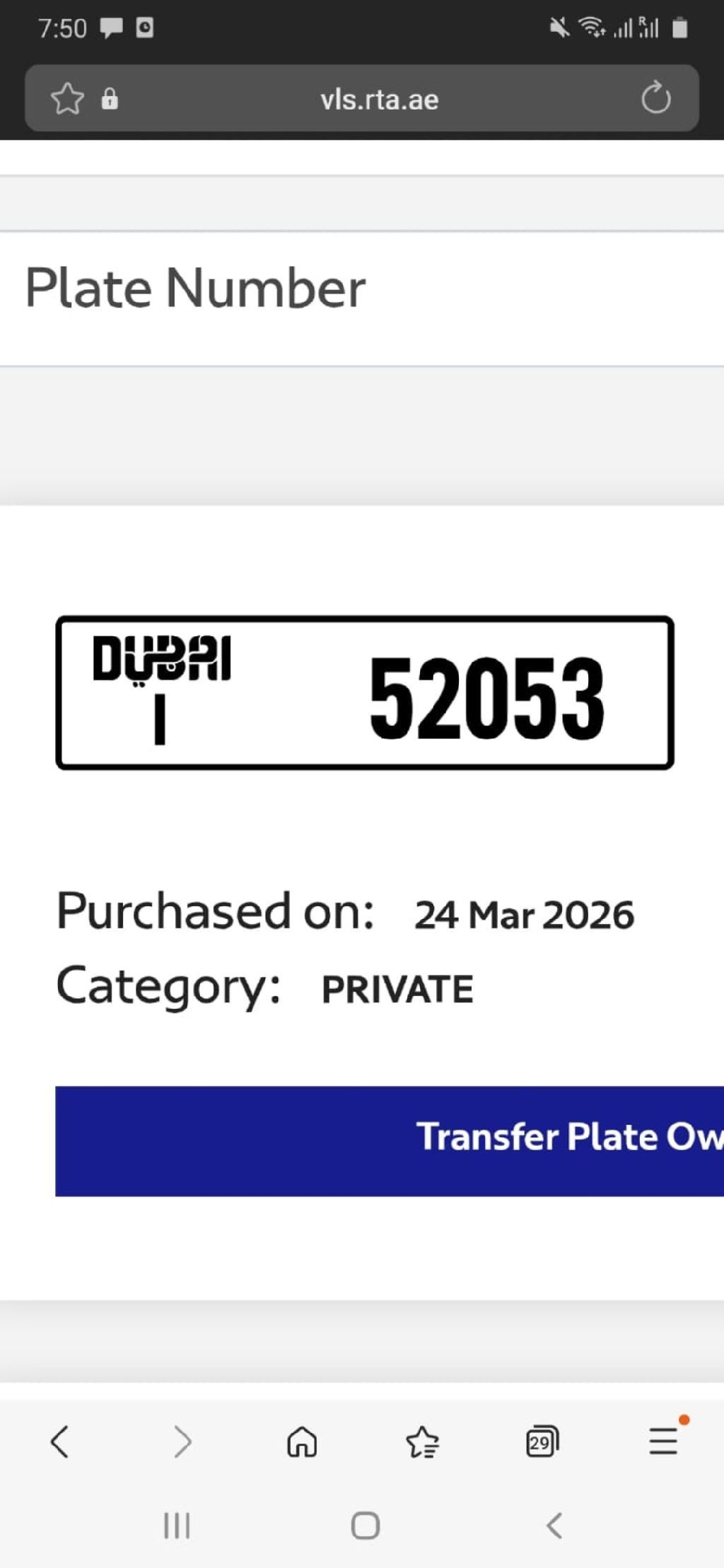Open the browser menu
This screenshot has width=724, height=1568.
[x=663, y=1441]
